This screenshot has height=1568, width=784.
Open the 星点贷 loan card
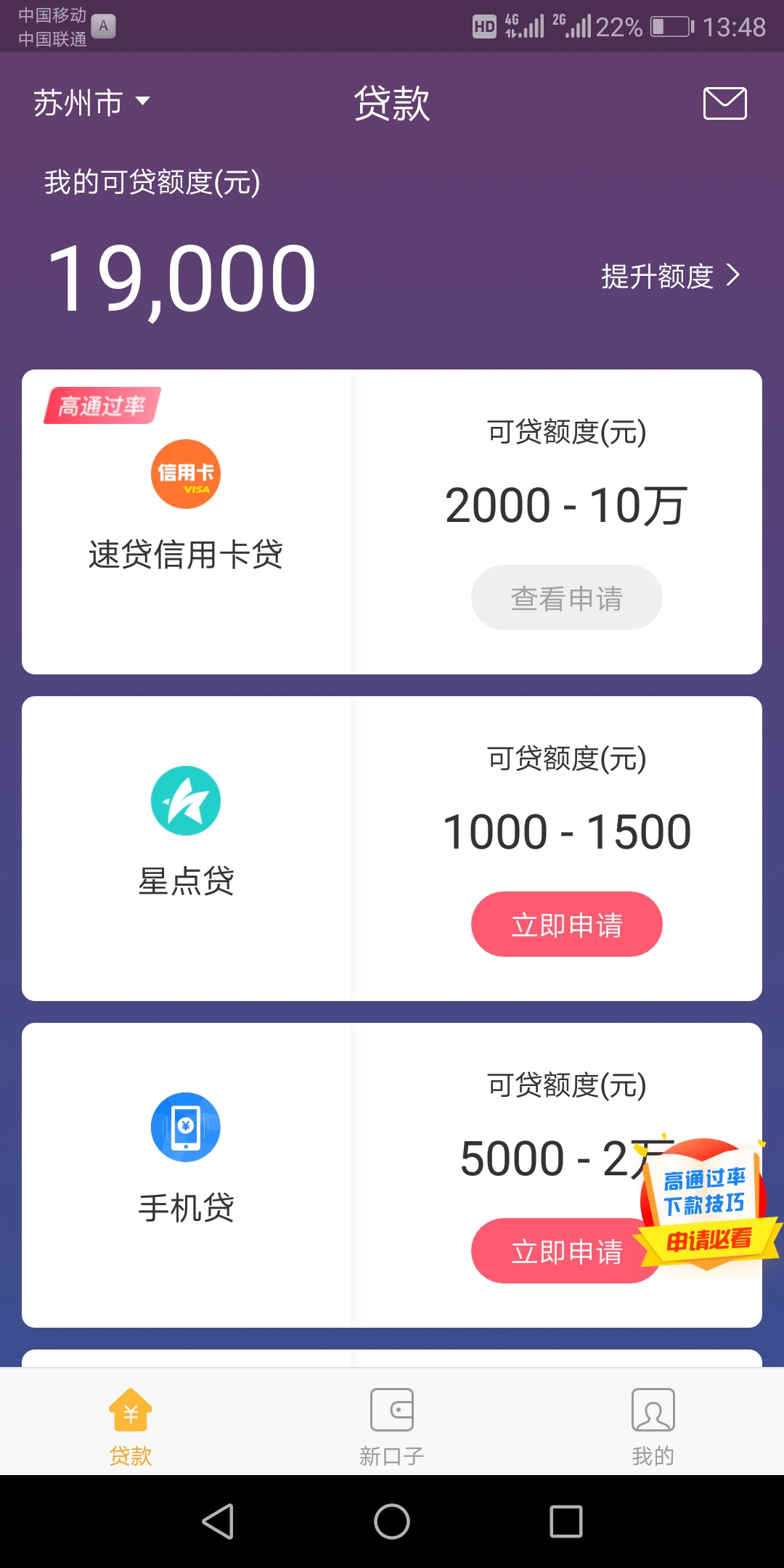392,849
